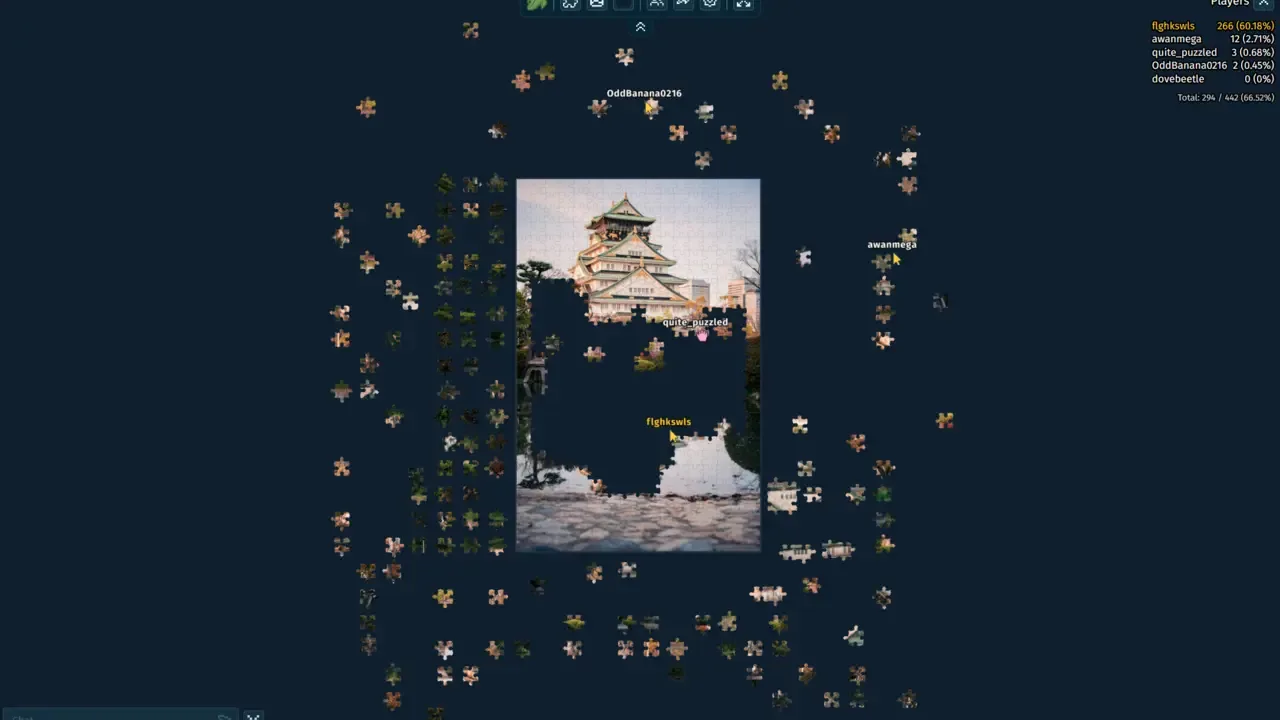Open the players icon in the toolbar

tap(656, 4)
